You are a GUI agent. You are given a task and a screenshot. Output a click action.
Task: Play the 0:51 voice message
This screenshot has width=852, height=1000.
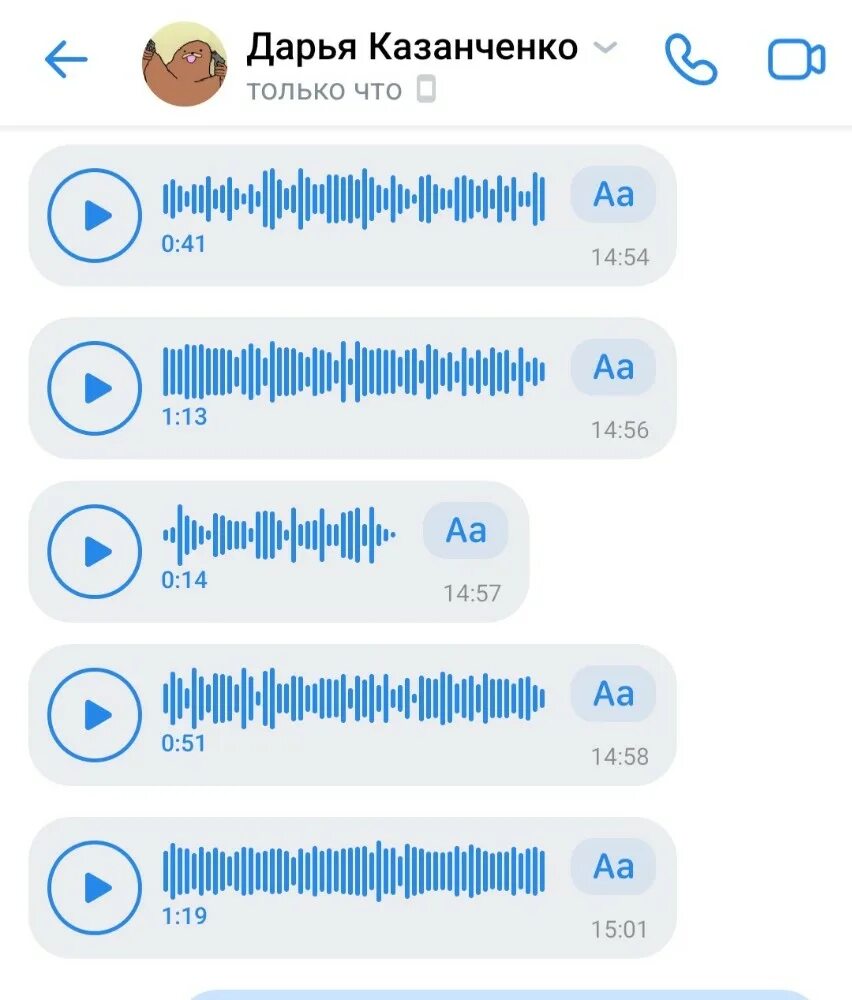[x=95, y=714]
